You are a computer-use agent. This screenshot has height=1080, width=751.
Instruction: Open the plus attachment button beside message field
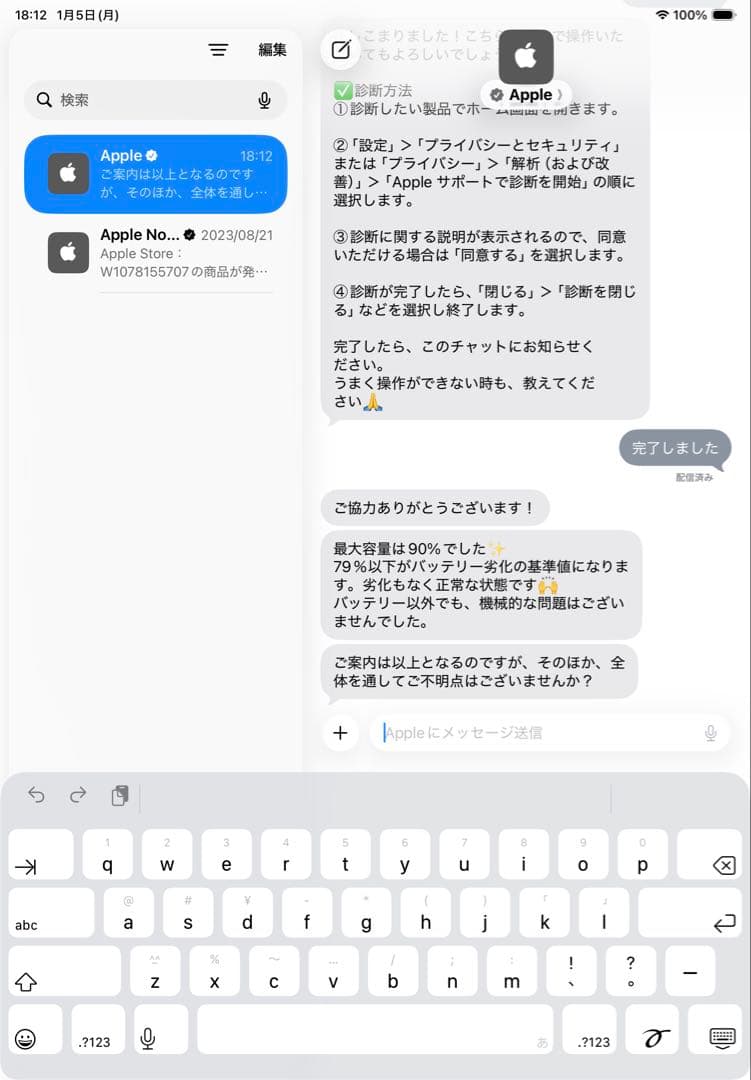(340, 733)
